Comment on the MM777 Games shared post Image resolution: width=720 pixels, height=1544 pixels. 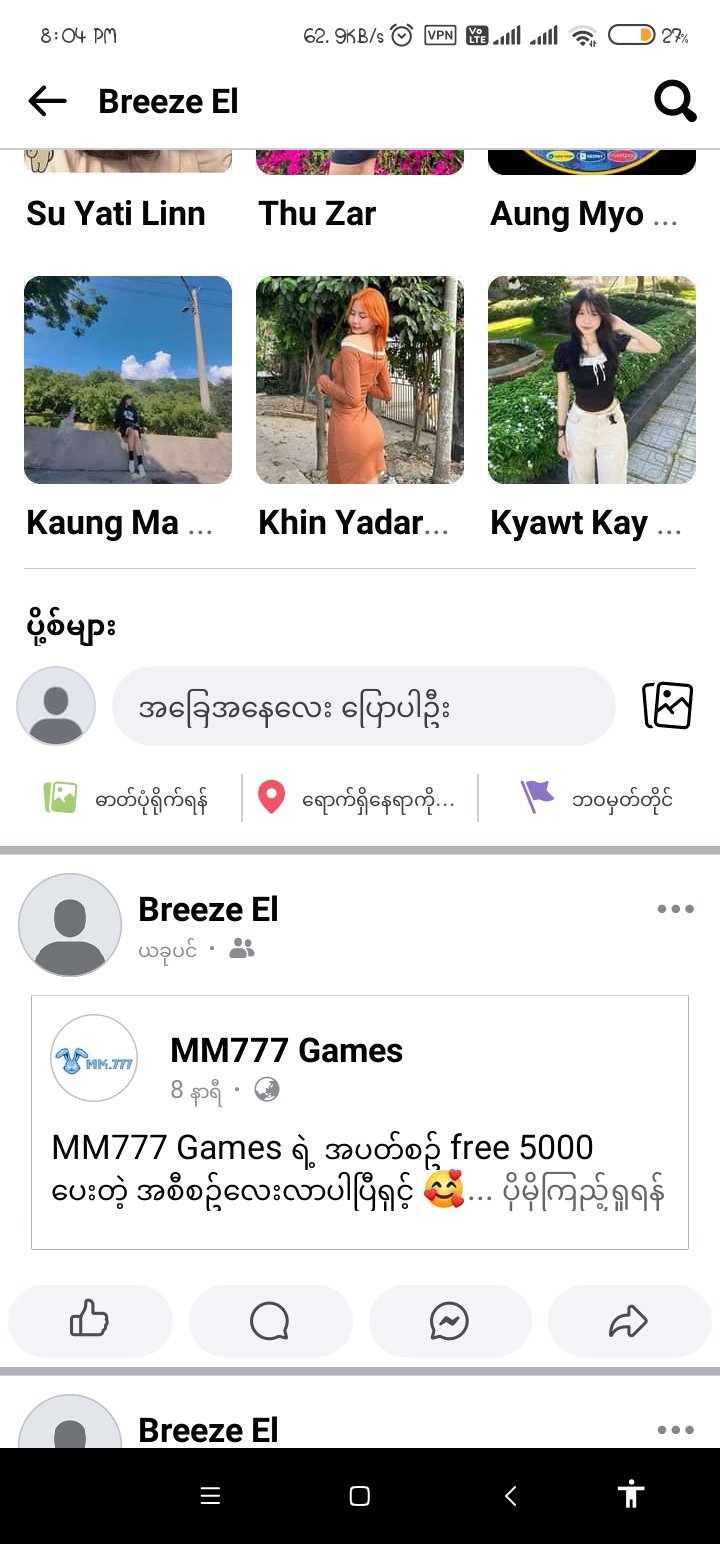[270, 1321]
